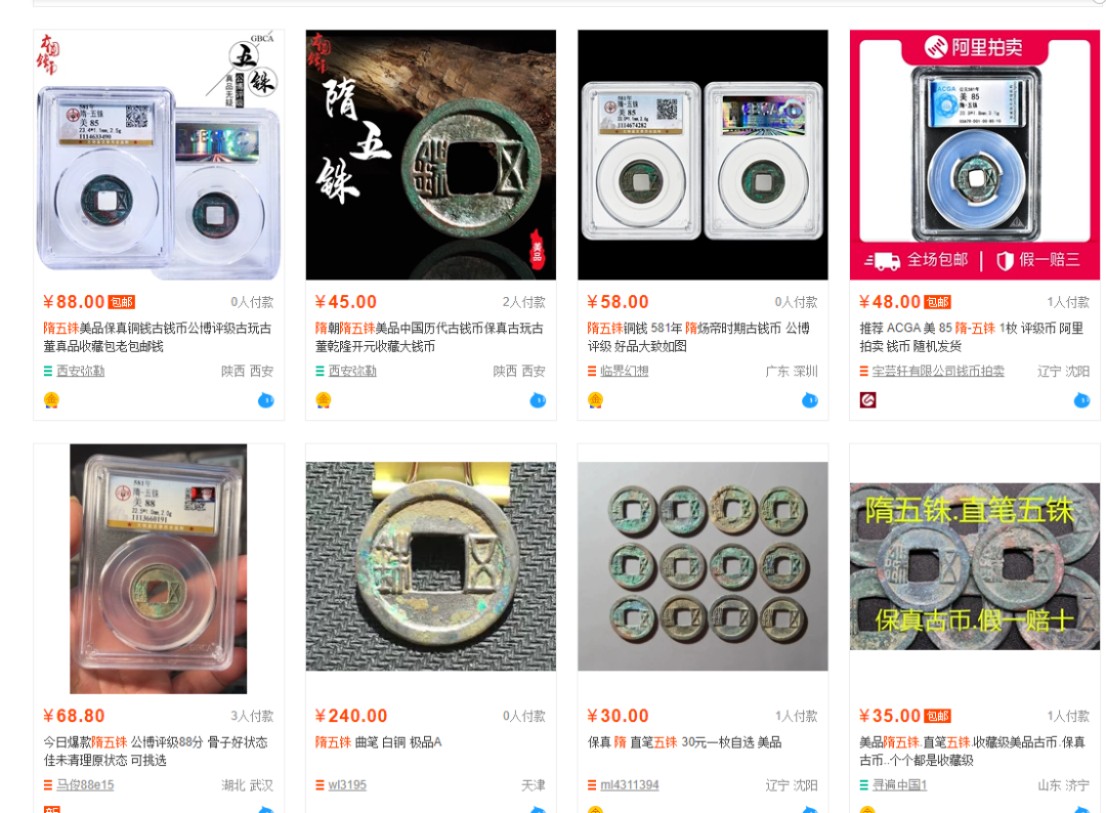The width and height of the screenshot is (1106, 813).
Task: Open the ¥48.00 ACGA 阿里拍卖 product image
Action: 974,155
